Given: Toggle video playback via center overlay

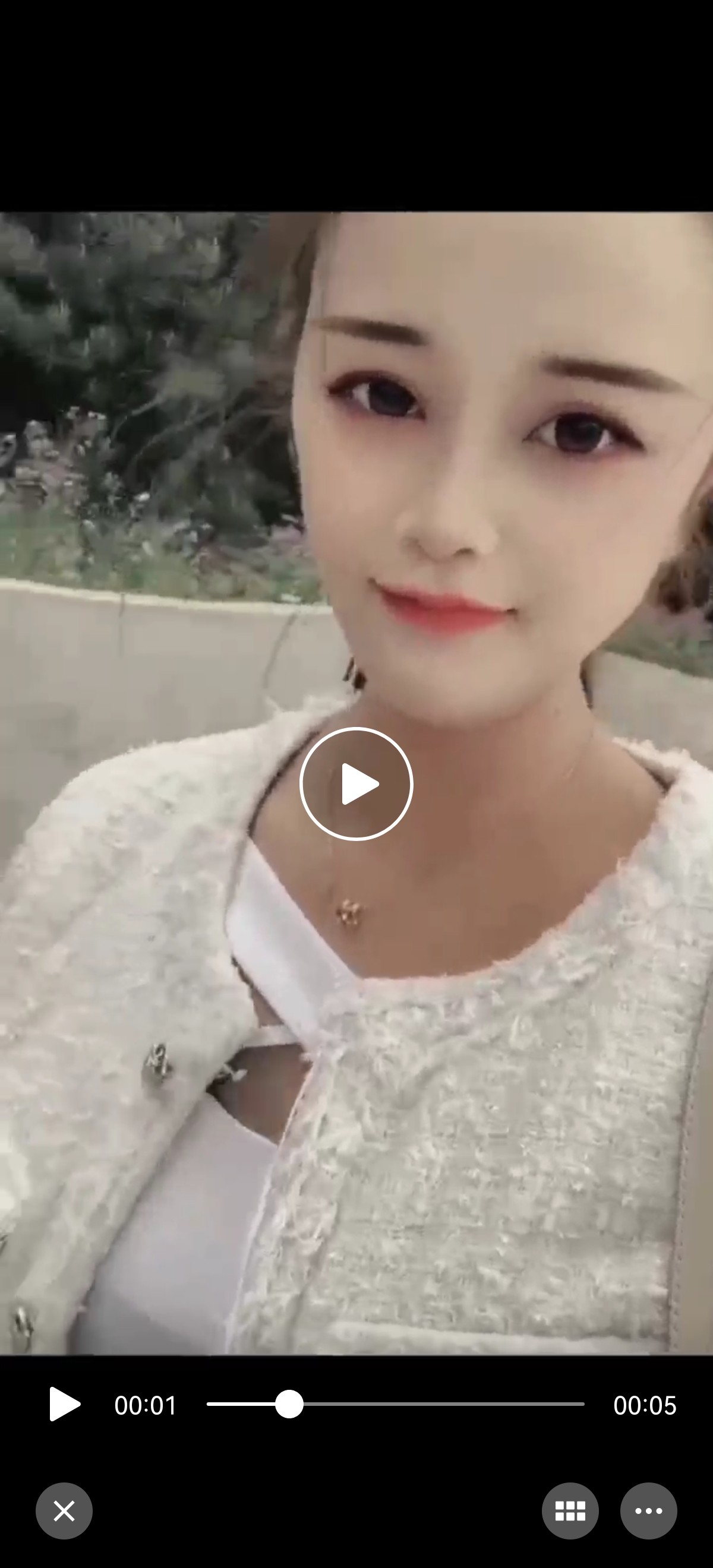Looking at the screenshot, I should (x=356, y=784).
